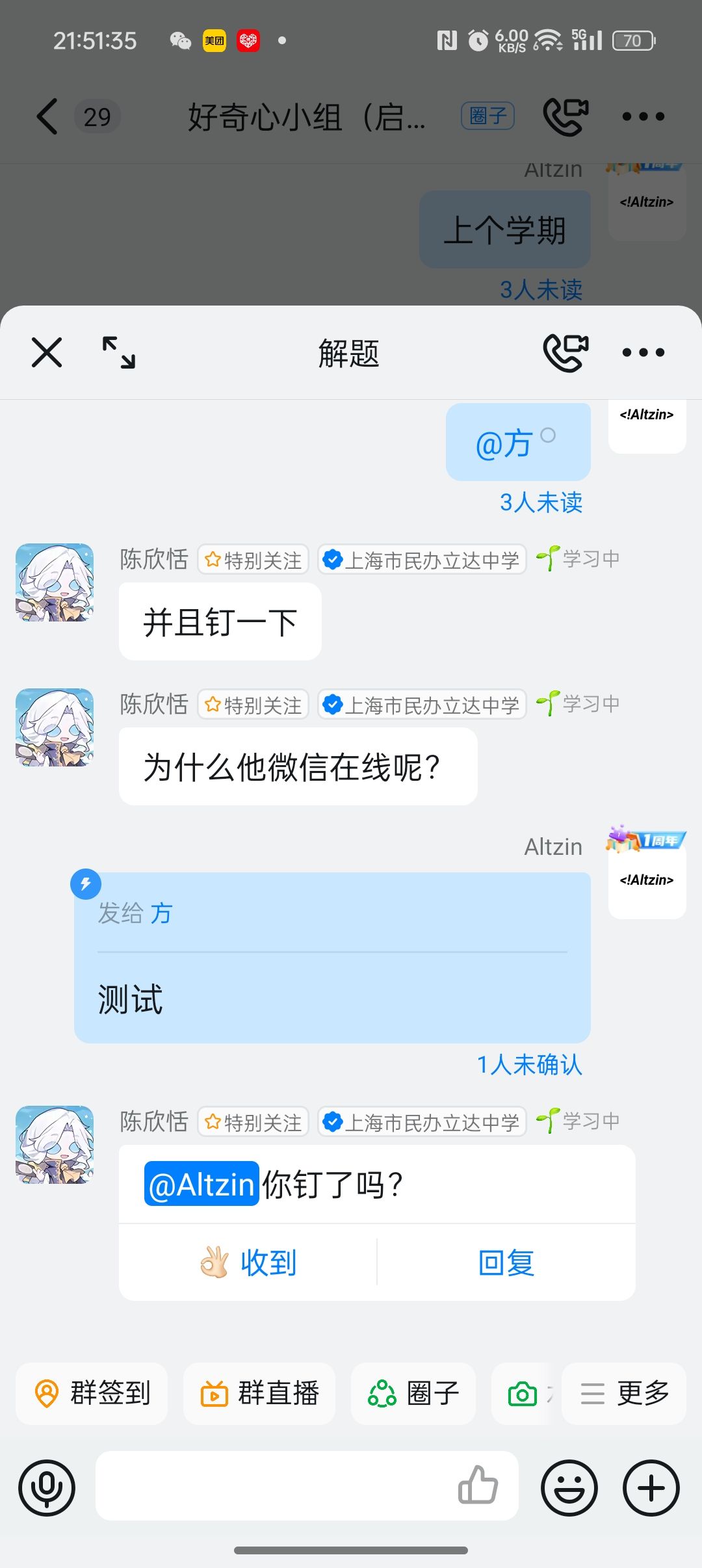Viewport: 702px width, 1568px height.
Task: Open the 测试 DING message to 方
Action: point(332,958)
